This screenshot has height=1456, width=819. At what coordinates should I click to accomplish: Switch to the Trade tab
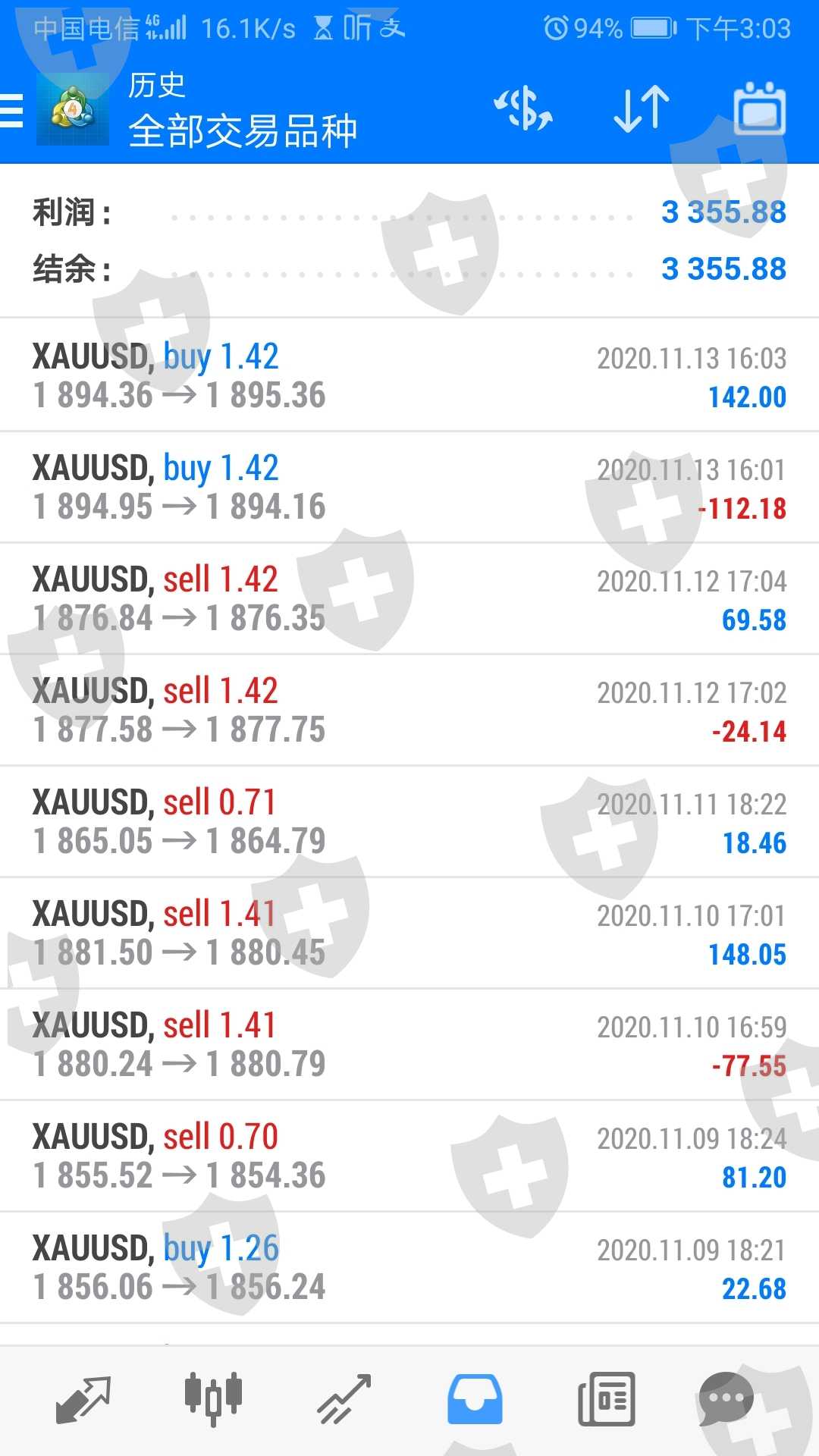pyautogui.click(x=344, y=1399)
